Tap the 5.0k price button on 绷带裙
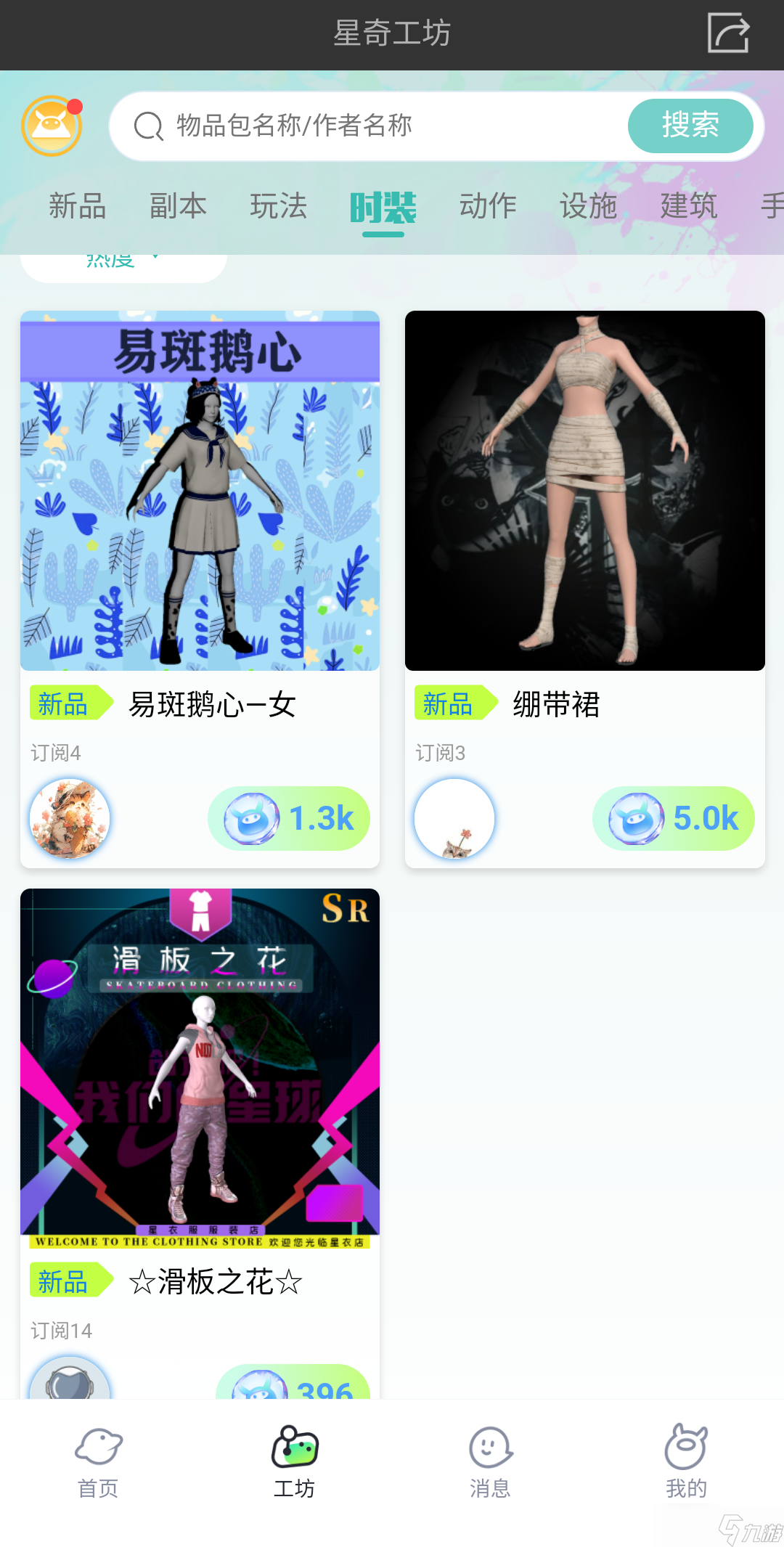Screen dimensions: 784x1547 pyautogui.click(x=674, y=819)
